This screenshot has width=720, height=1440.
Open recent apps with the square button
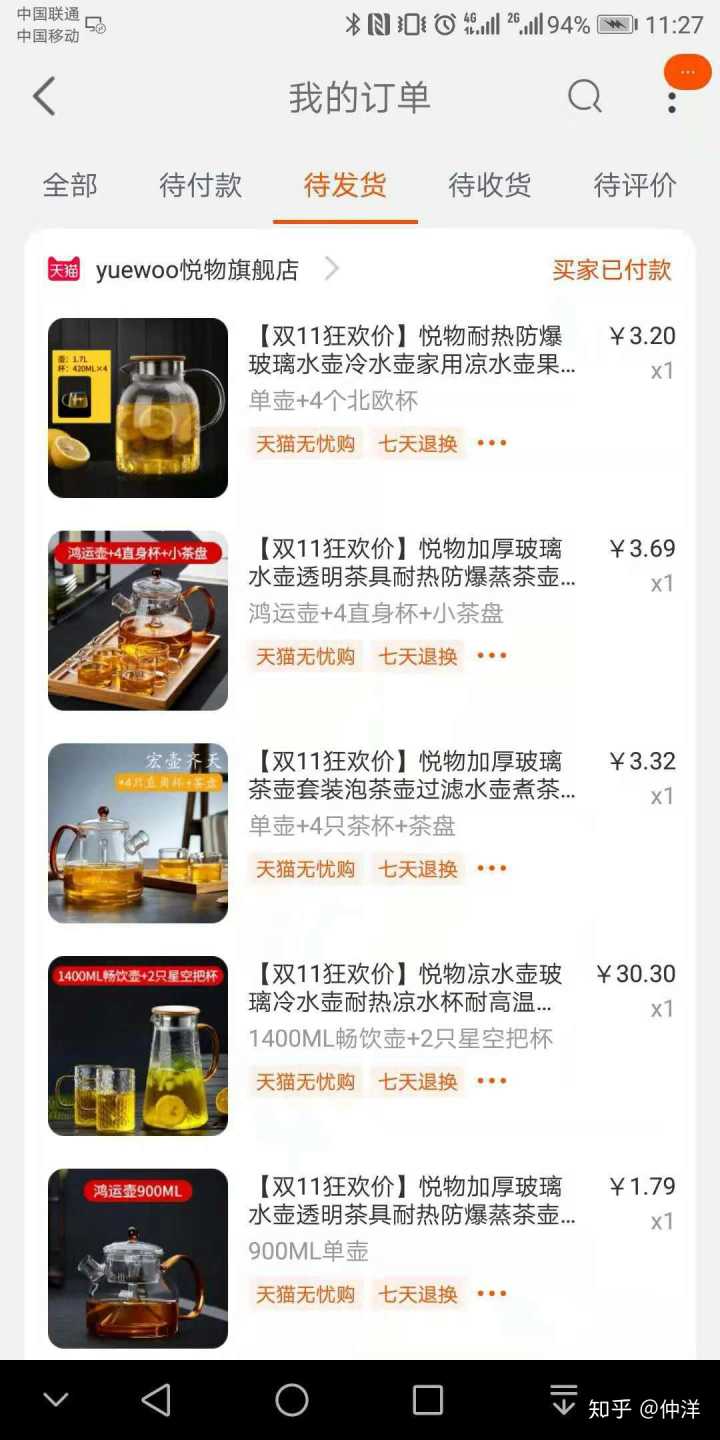pyautogui.click(x=428, y=1400)
